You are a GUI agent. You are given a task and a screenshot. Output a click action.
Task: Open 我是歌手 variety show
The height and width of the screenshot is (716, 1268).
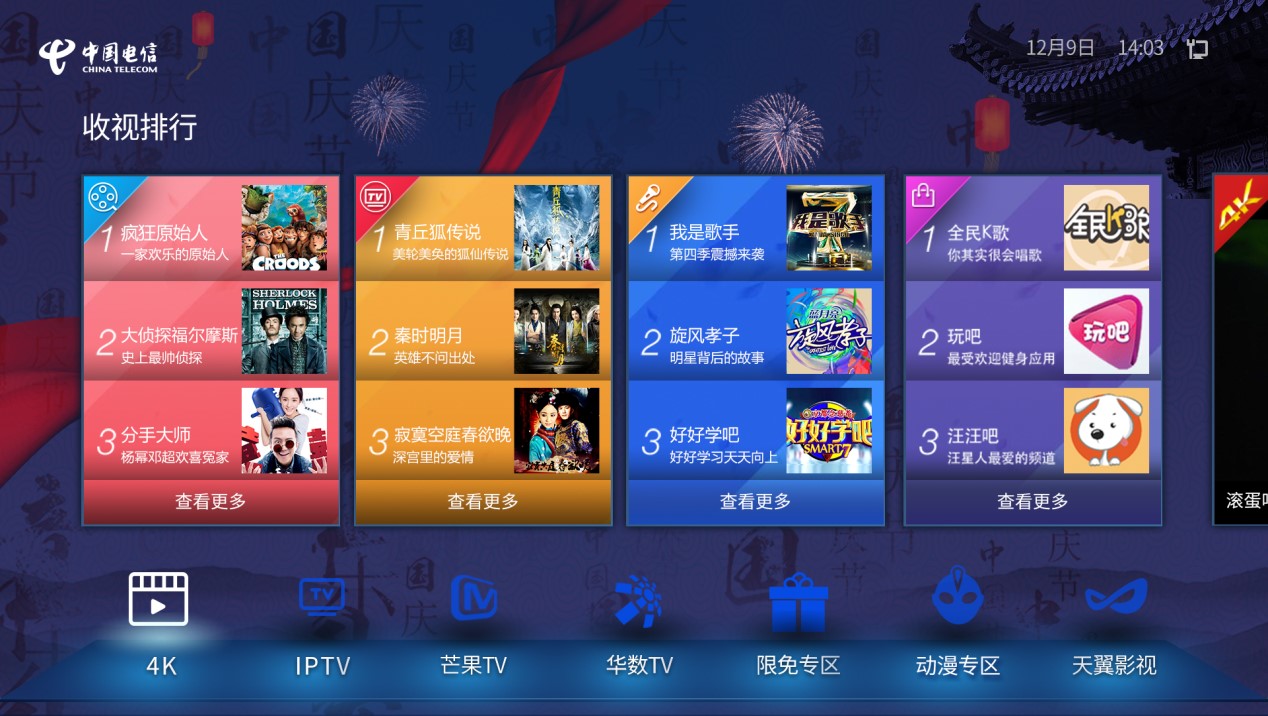coord(755,230)
